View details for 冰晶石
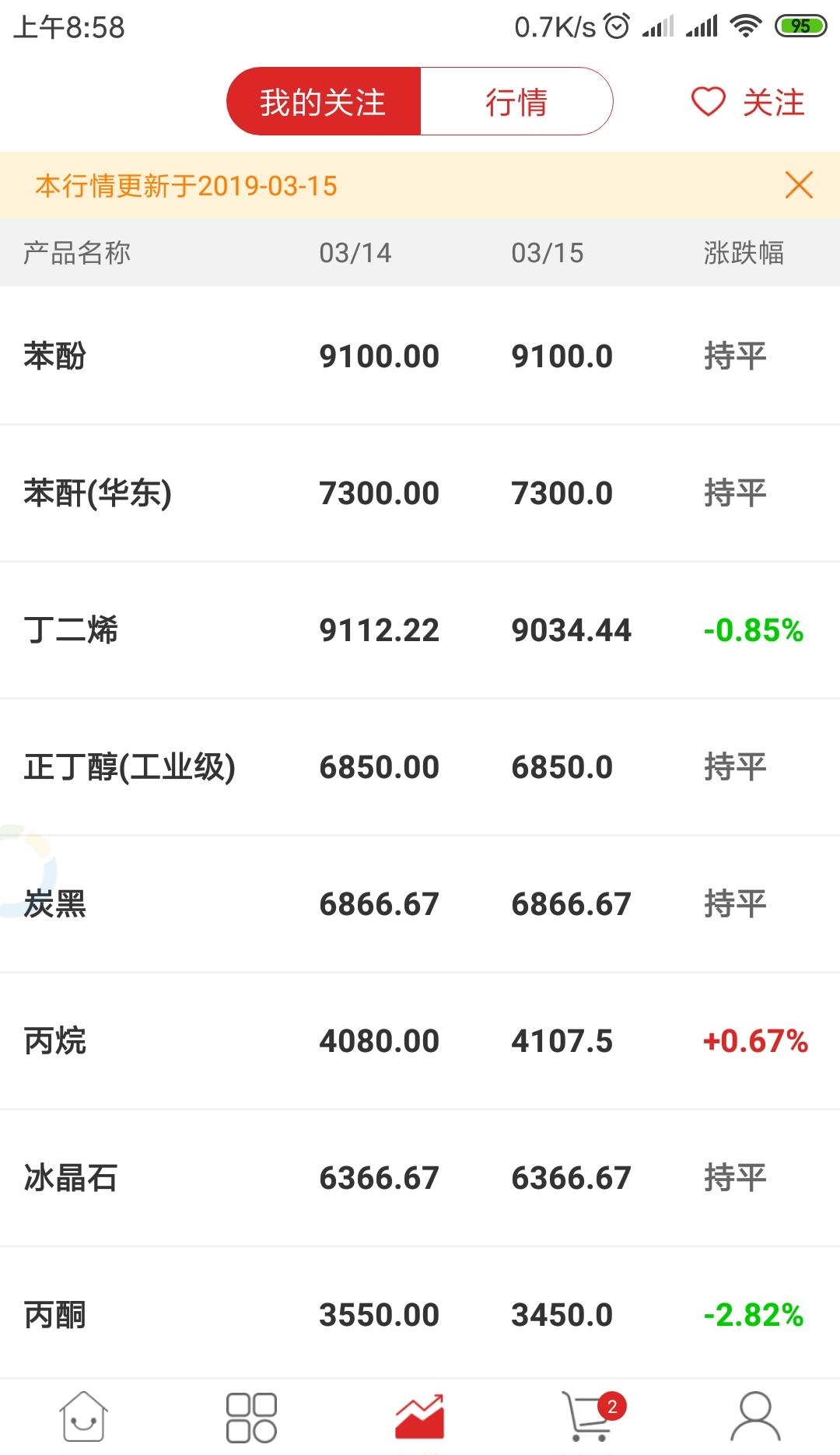The width and height of the screenshot is (840, 1455). [x=420, y=1178]
